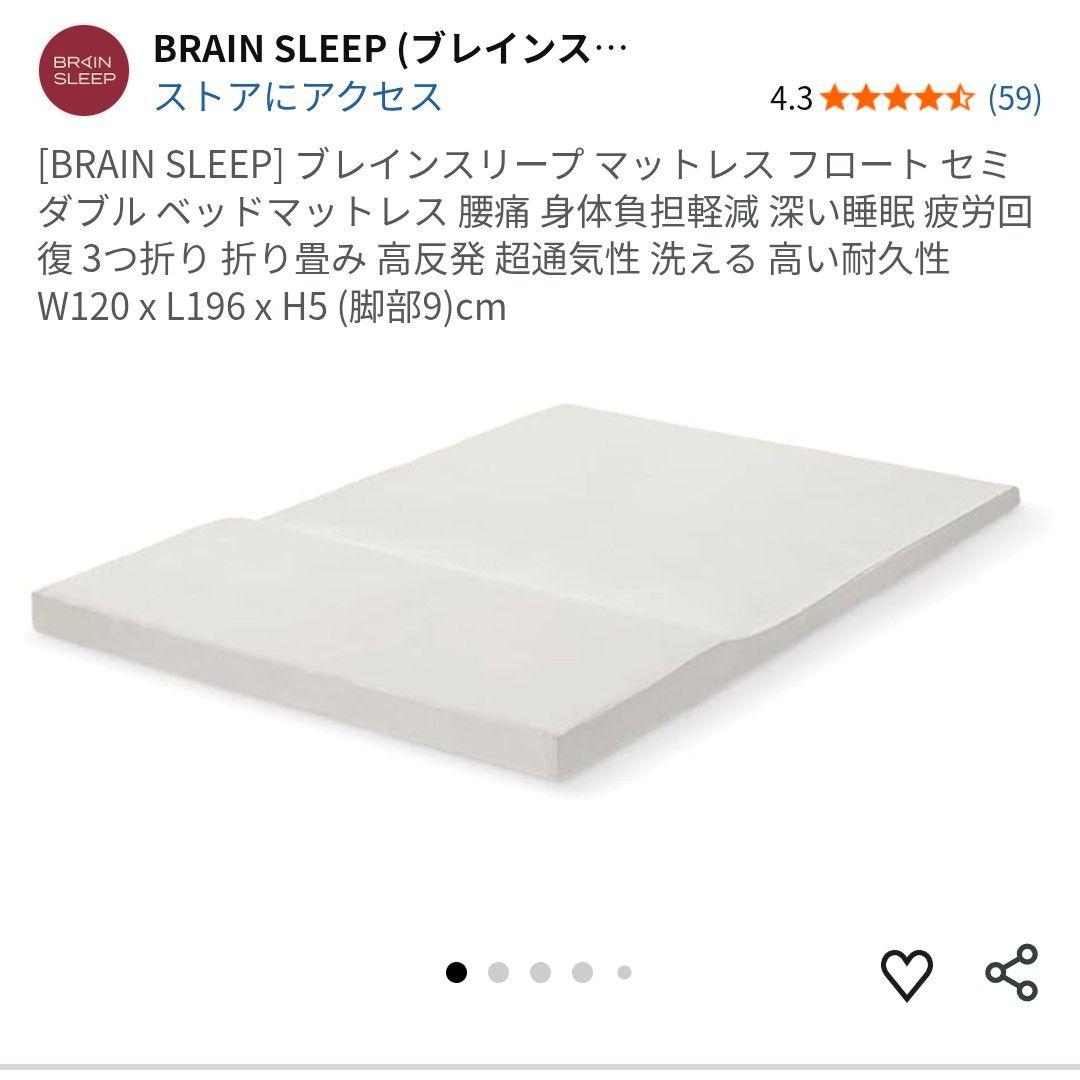
Task: Open the ストアにアクセス store link
Action: tap(298, 97)
